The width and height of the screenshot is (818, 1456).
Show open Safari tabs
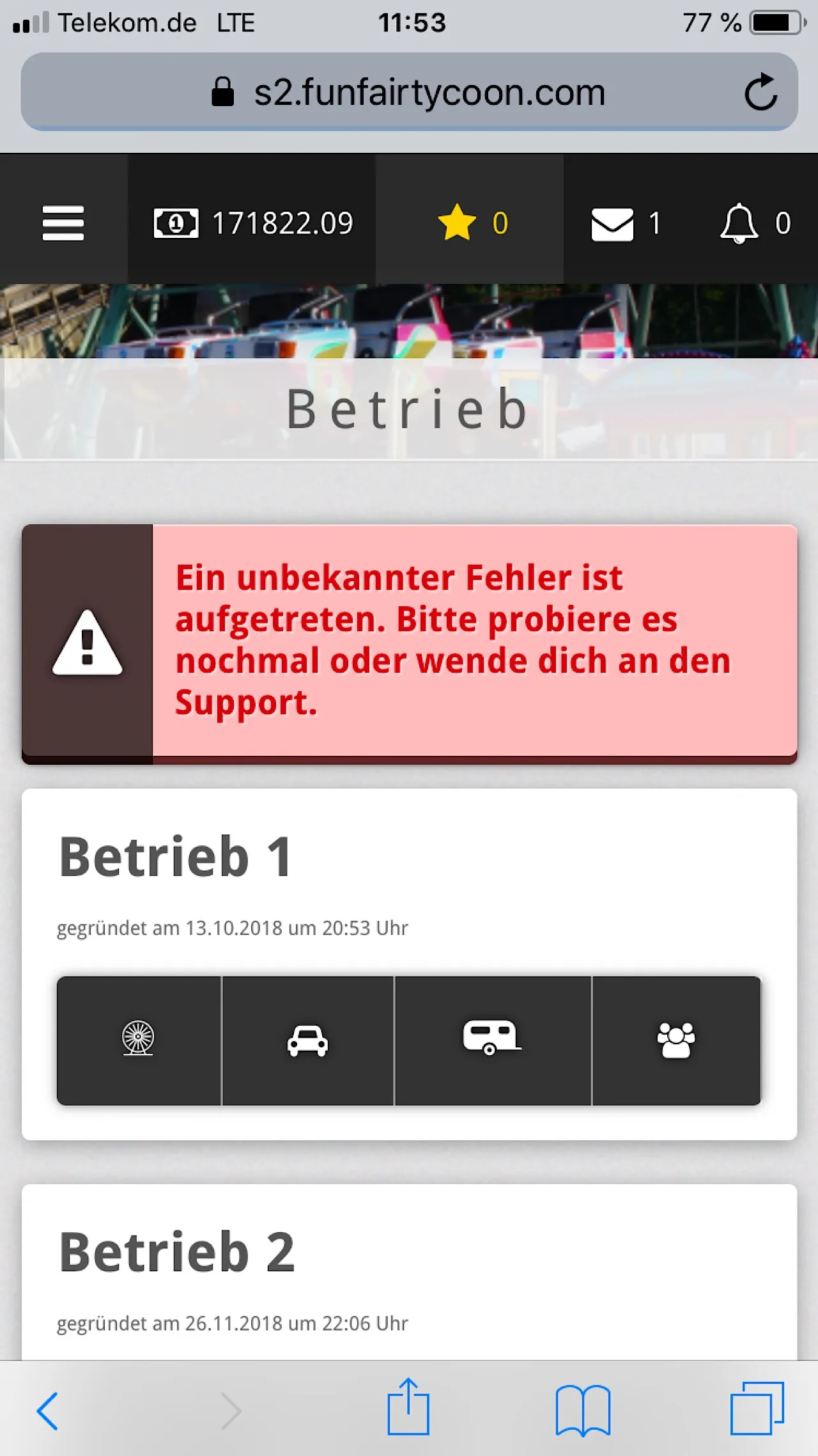[757, 1409]
